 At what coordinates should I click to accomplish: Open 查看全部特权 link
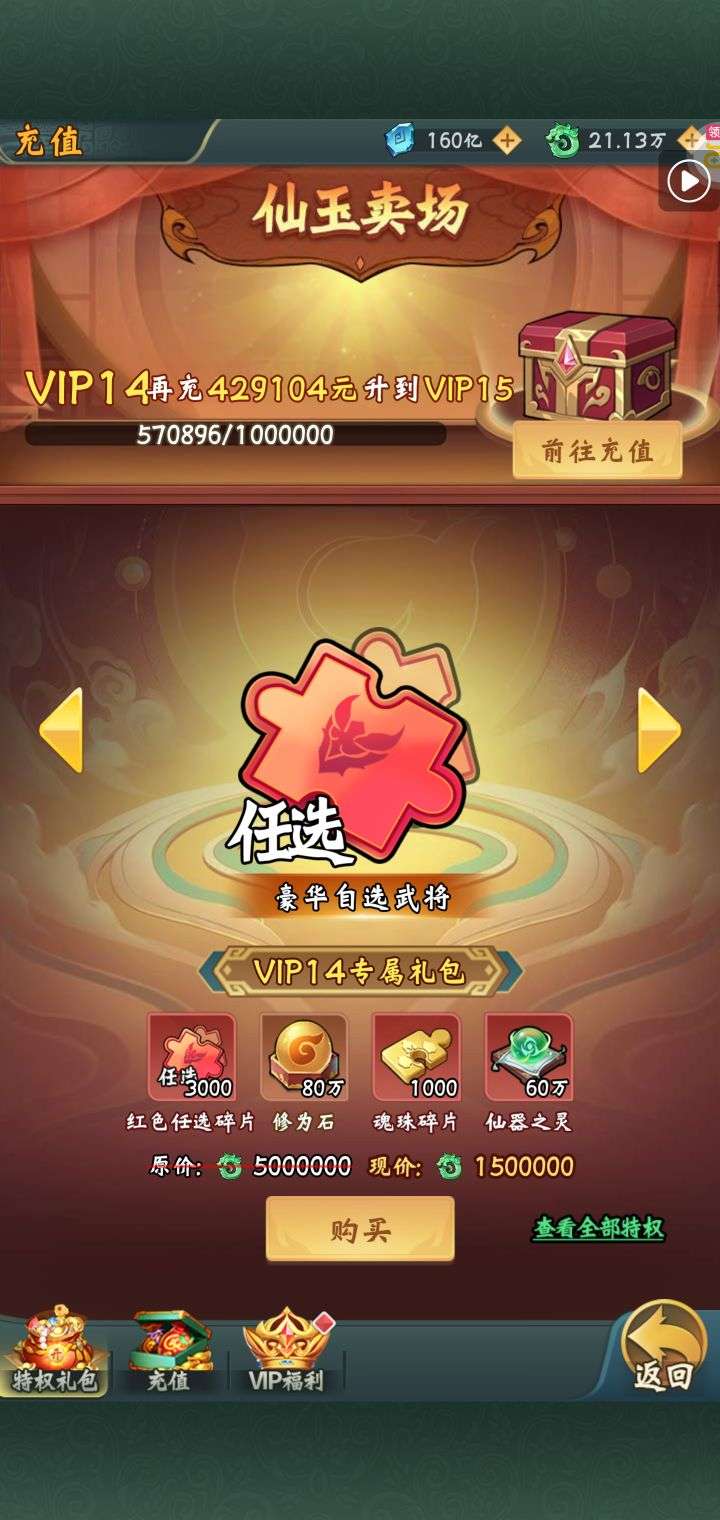click(598, 1229)
